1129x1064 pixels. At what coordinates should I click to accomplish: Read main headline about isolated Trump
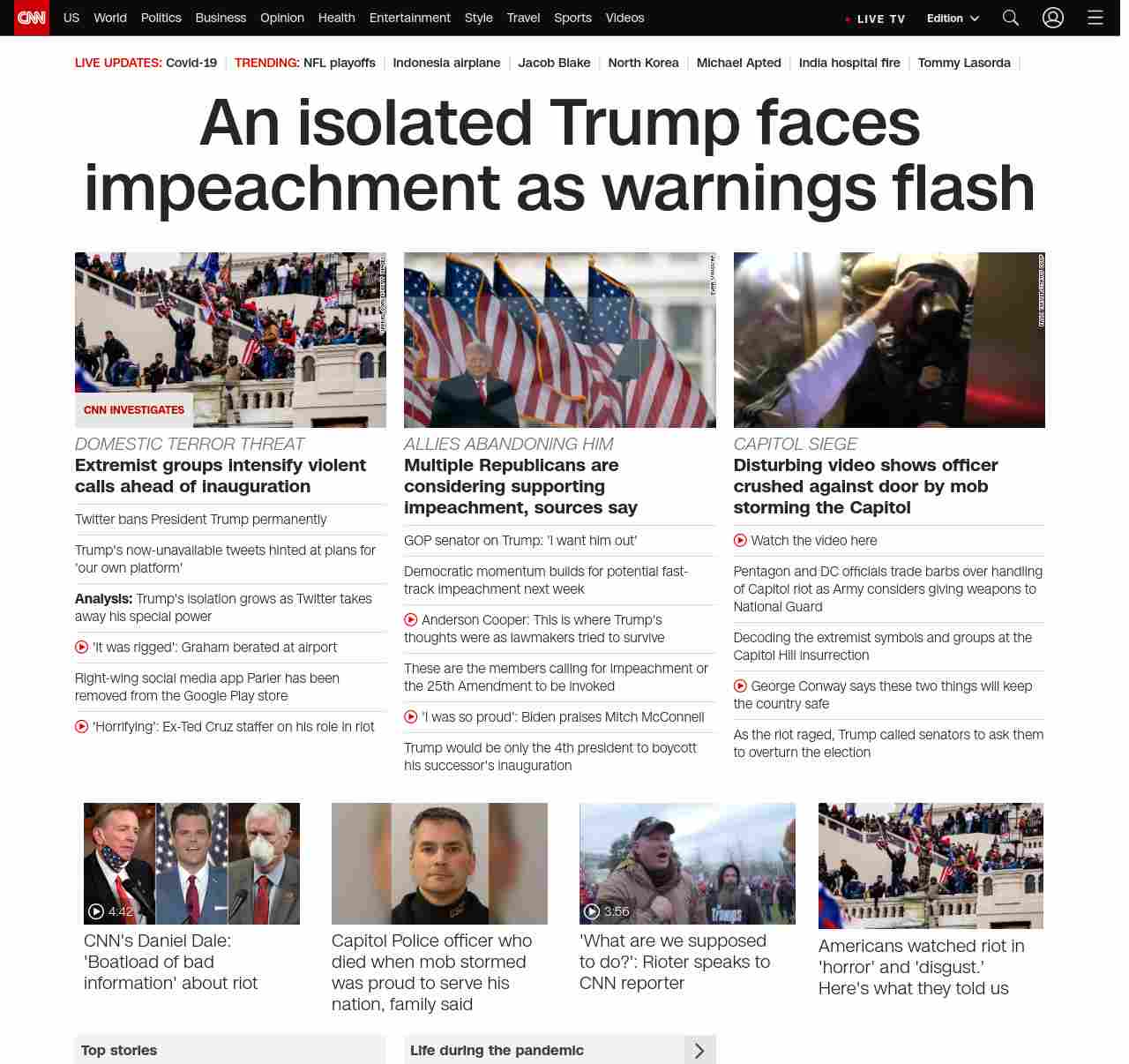click(x=559, y=155)
